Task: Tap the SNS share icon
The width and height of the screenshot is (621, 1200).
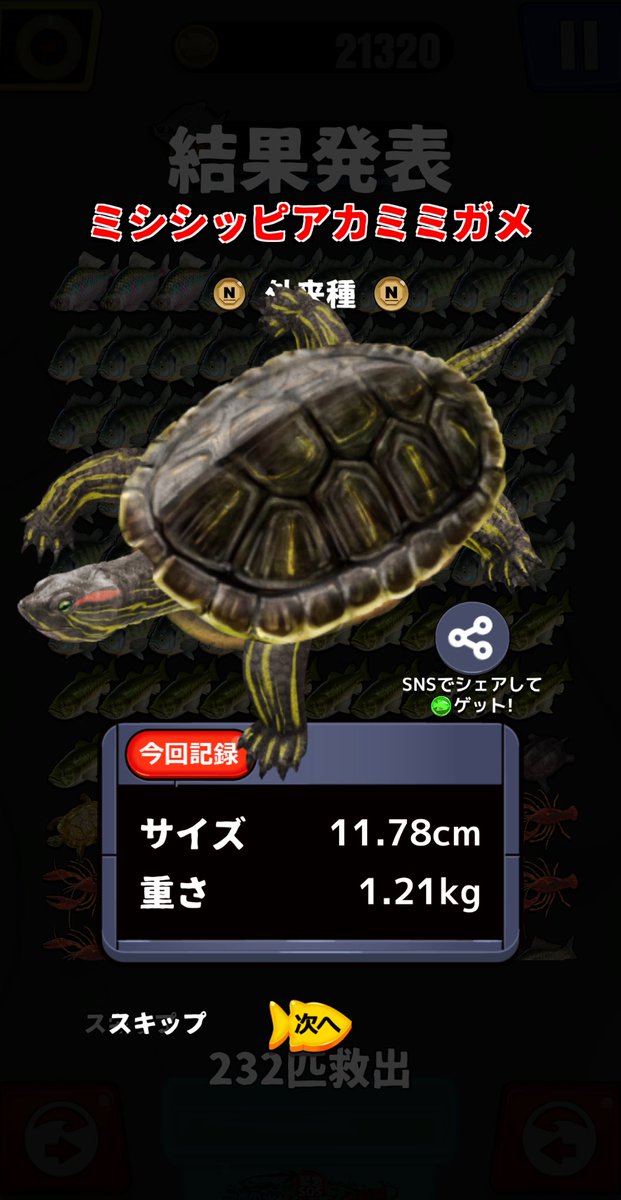Action: [x=472, y=637]
